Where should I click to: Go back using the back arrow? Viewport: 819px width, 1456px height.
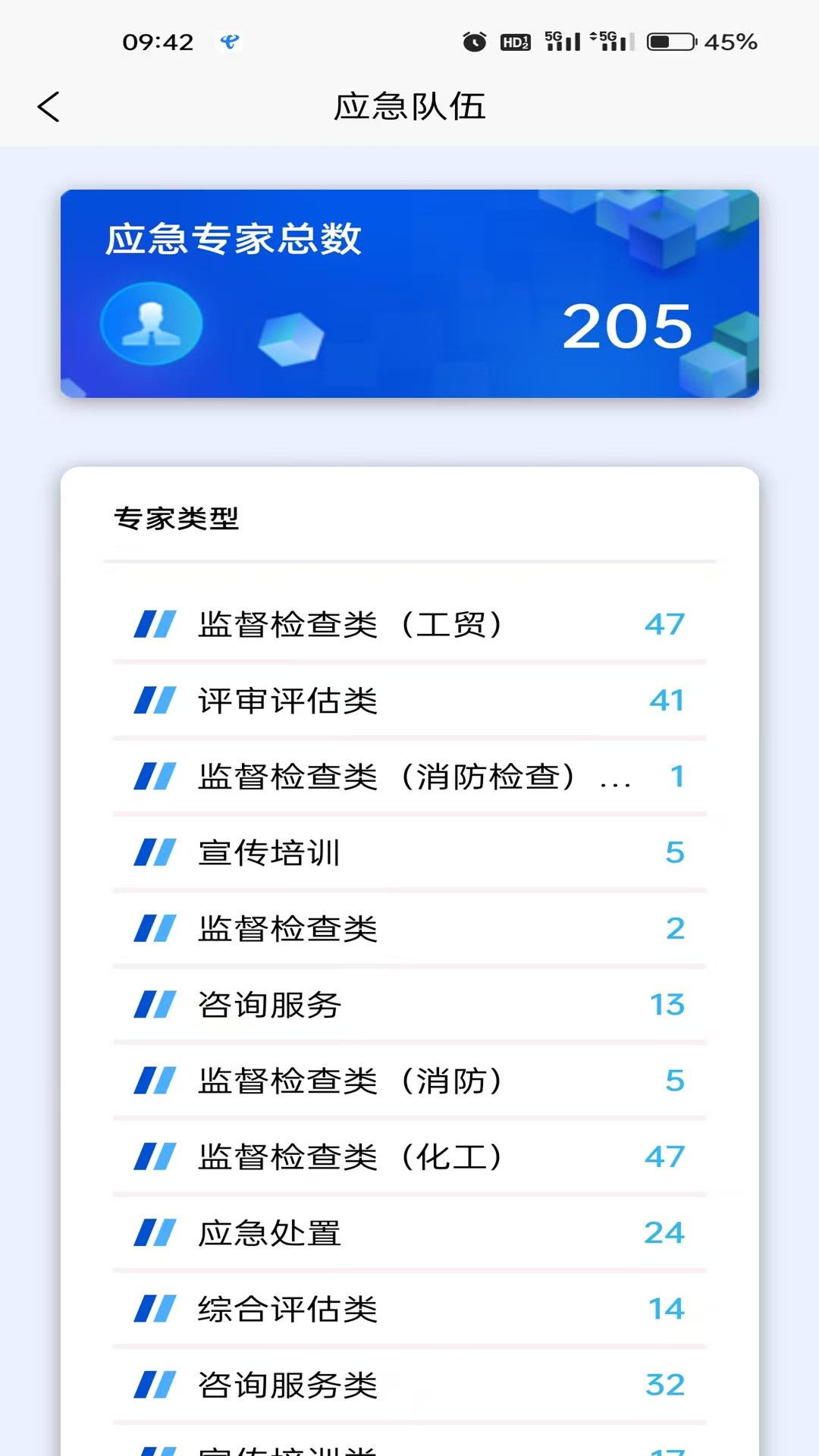[49, 106]
